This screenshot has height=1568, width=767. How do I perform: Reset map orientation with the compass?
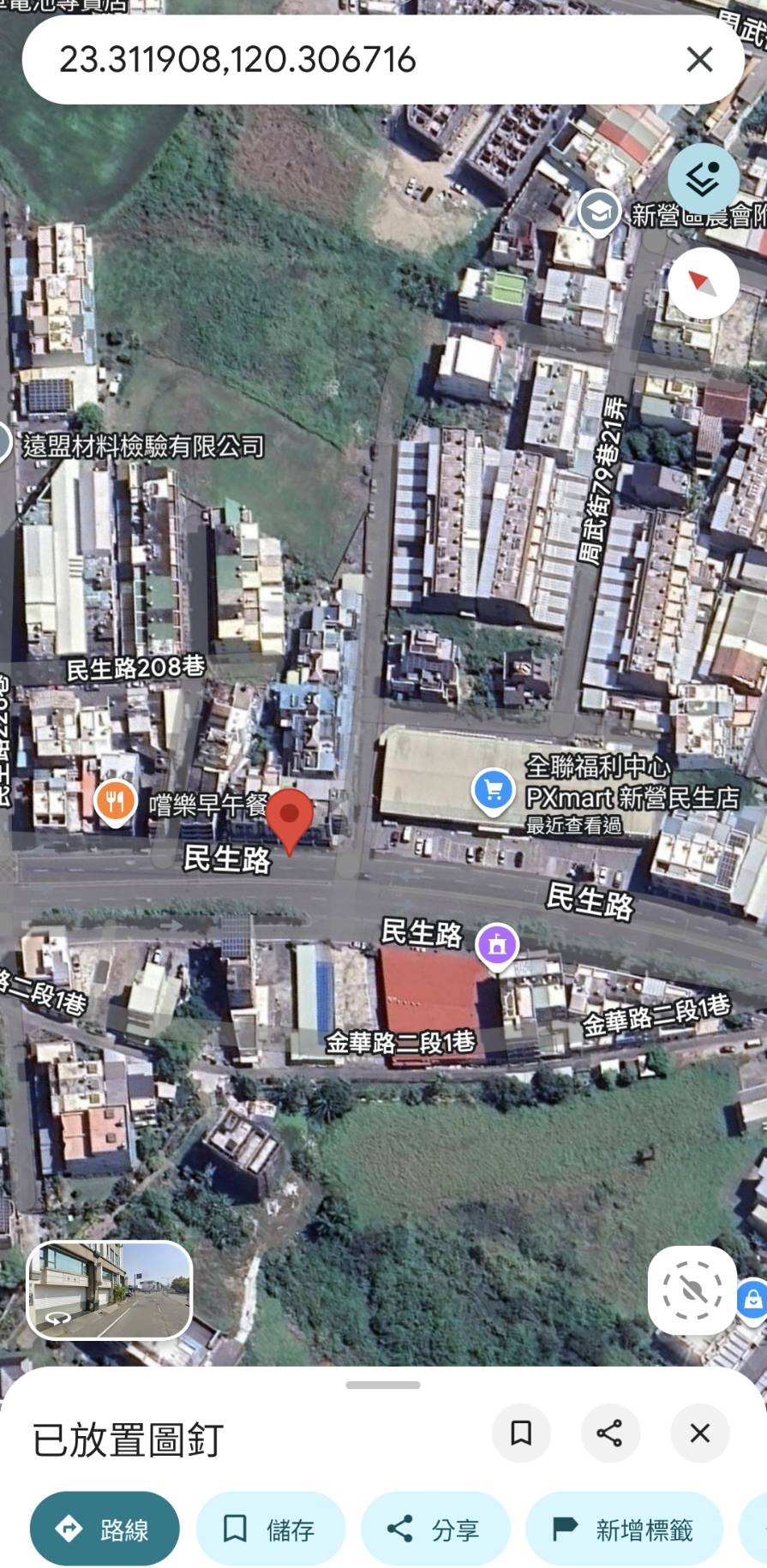pos(703,282)
